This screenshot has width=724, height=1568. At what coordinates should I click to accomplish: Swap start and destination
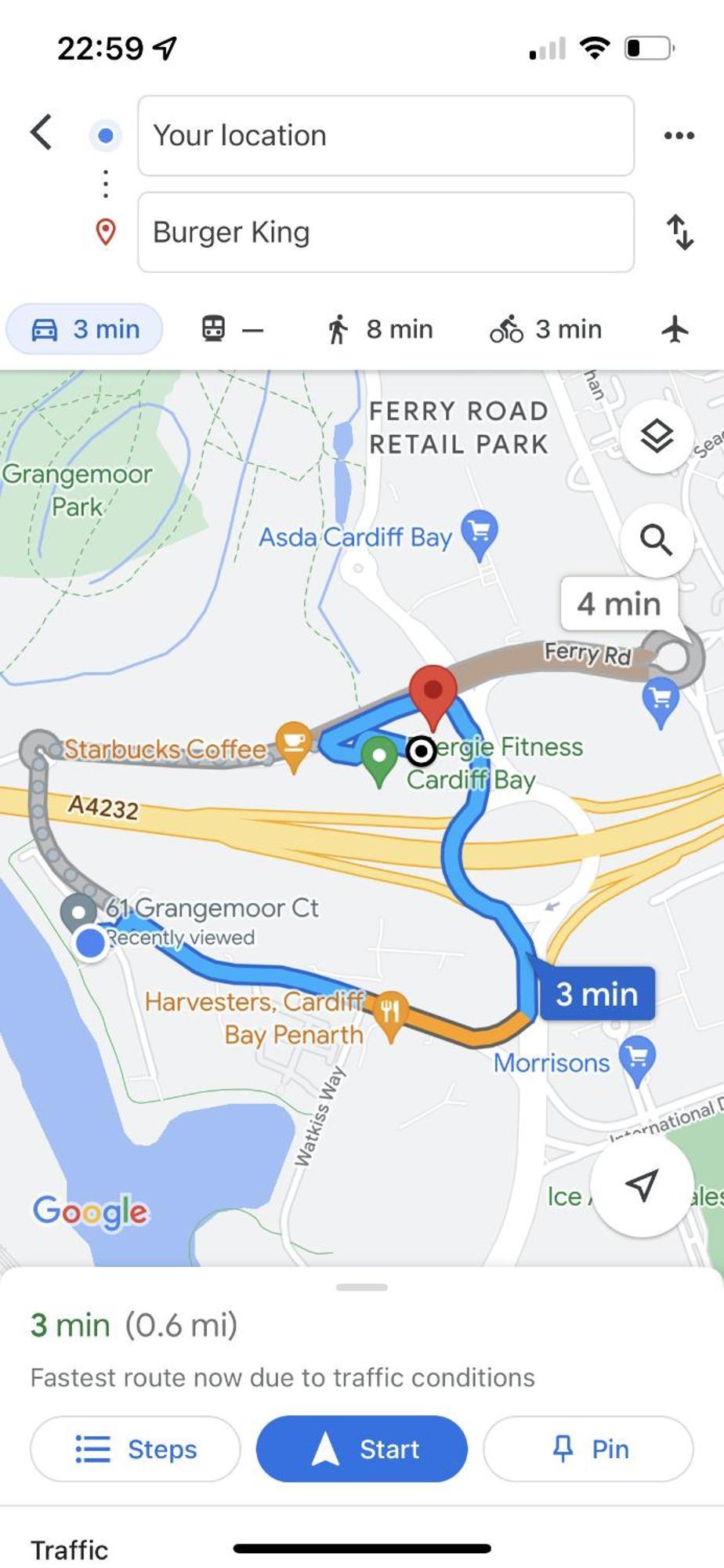click(679, 233)
